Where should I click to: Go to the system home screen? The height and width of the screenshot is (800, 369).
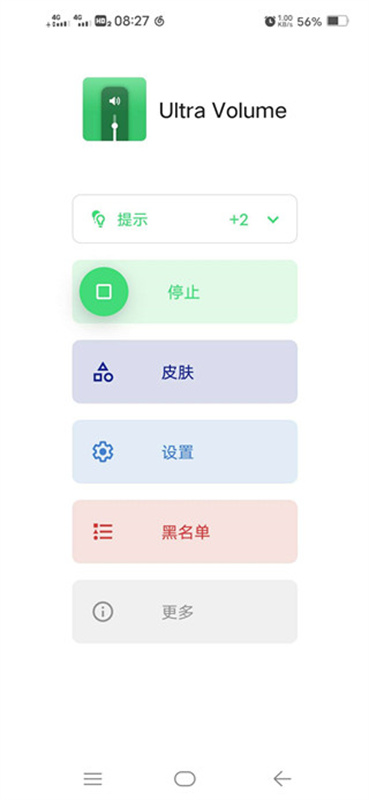(185, 779)
